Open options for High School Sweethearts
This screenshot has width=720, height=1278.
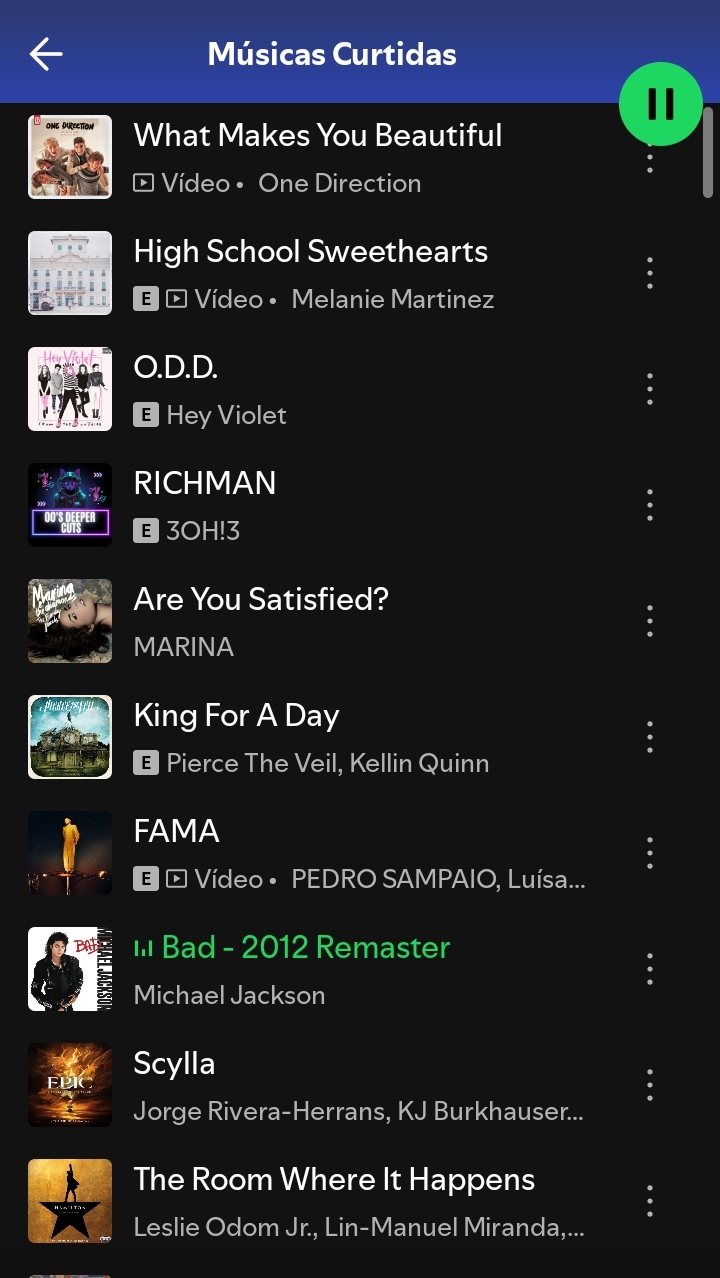click(x=650, y=273)
